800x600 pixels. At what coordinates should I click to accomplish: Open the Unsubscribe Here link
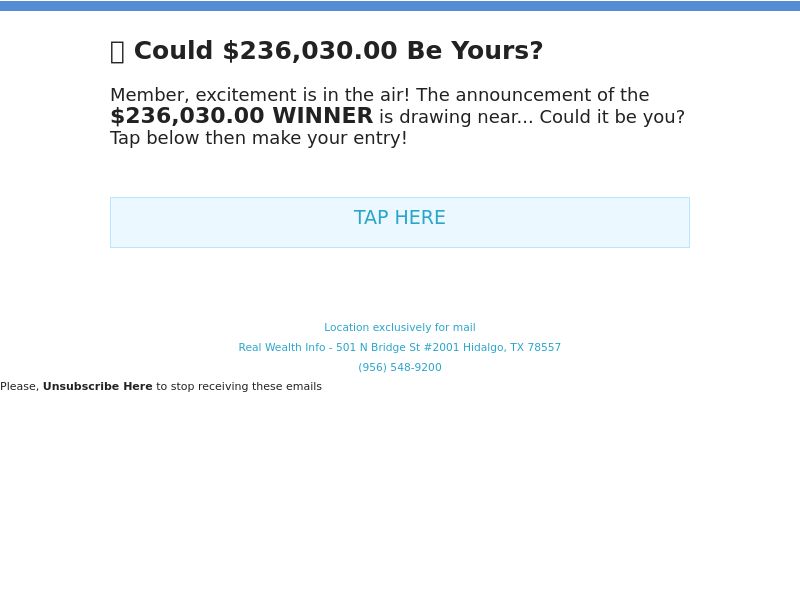click(97, 387)
